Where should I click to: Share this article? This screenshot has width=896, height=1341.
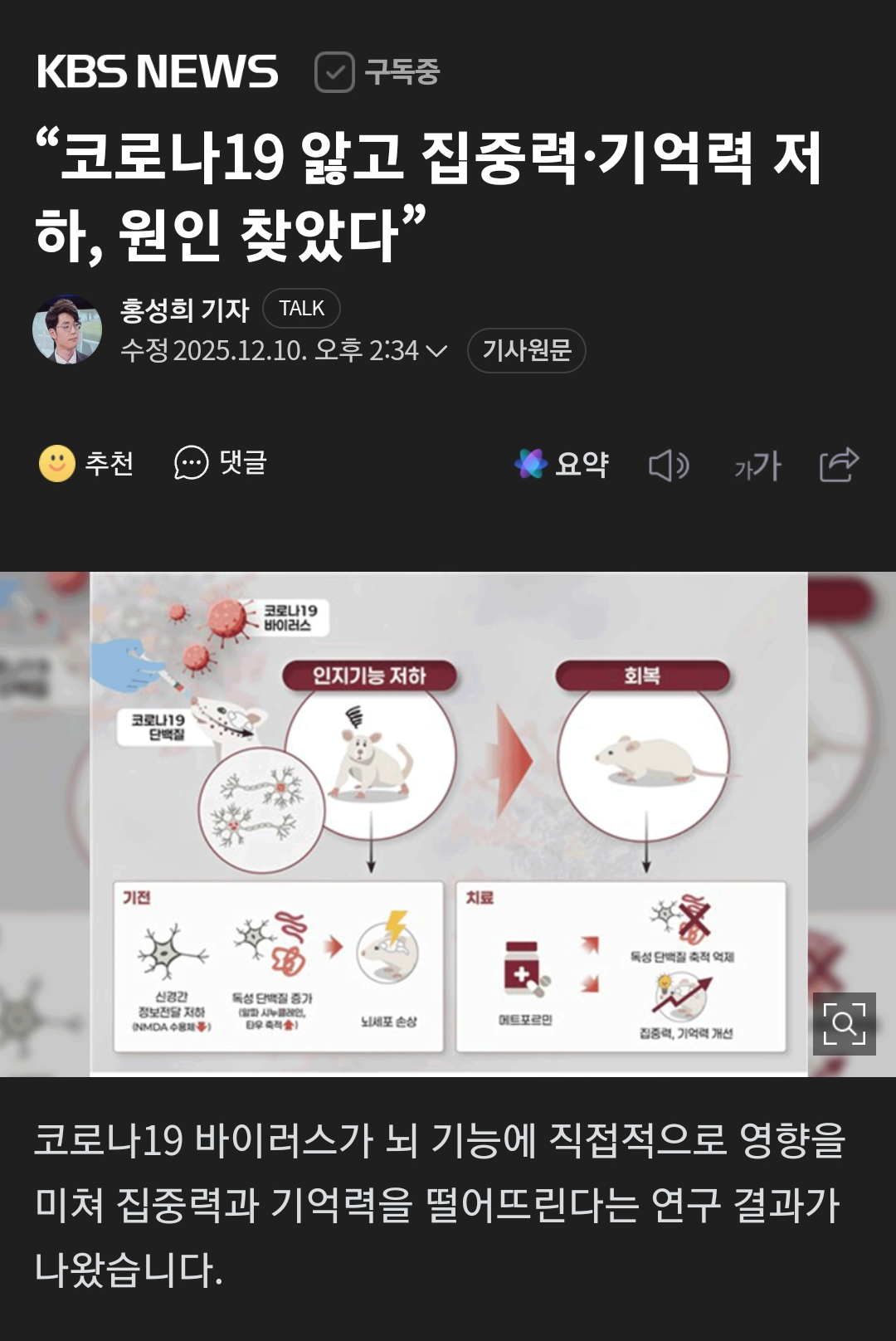pyautogui.click(x=839, y=464)
